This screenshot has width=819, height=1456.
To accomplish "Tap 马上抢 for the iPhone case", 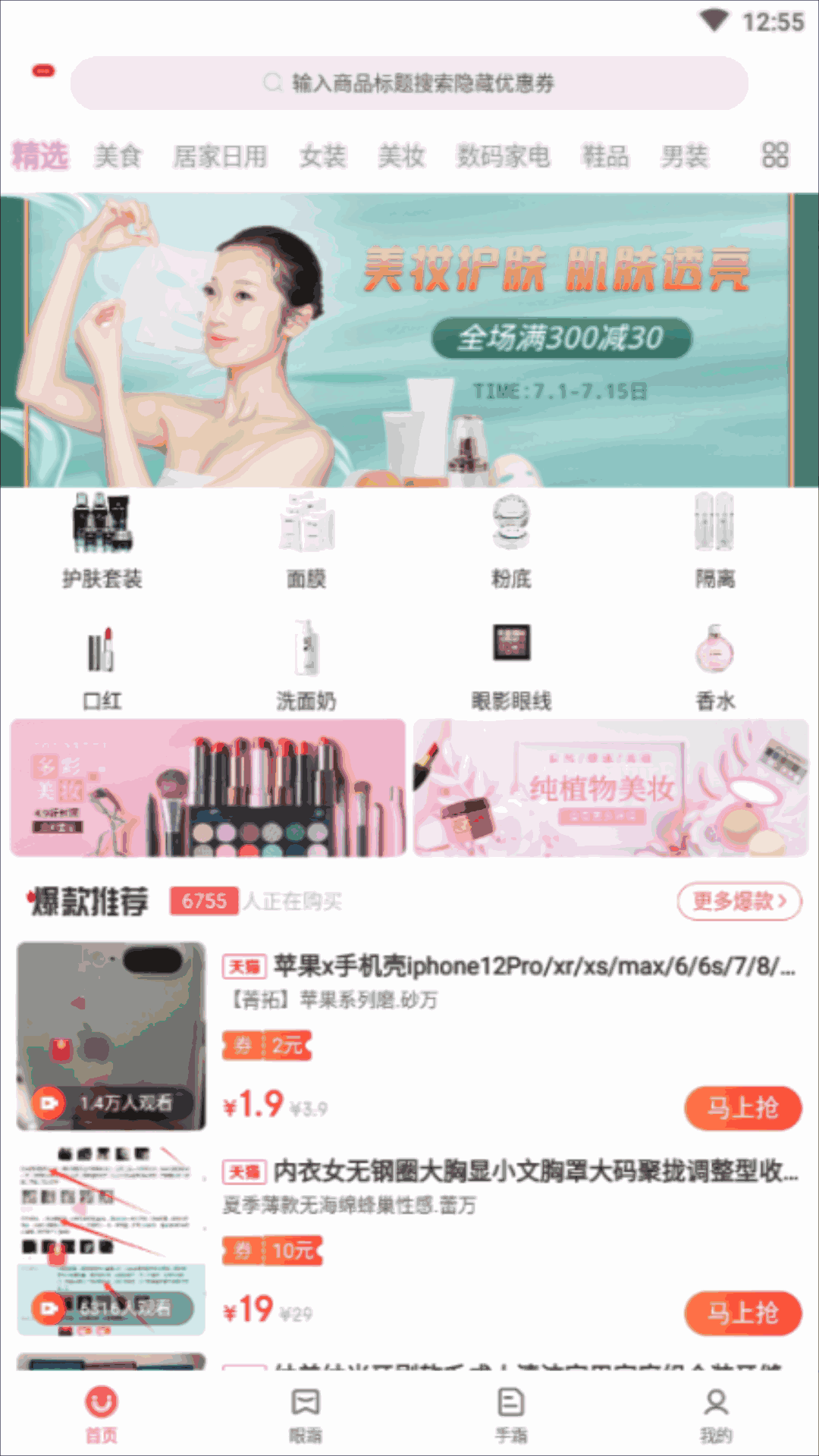I will (742, 1108).
